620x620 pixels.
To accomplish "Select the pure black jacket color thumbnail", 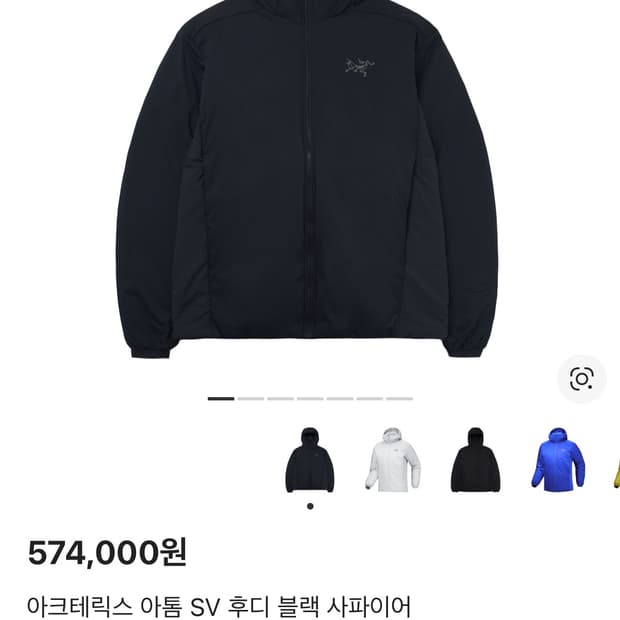I will tap(476, 460).
